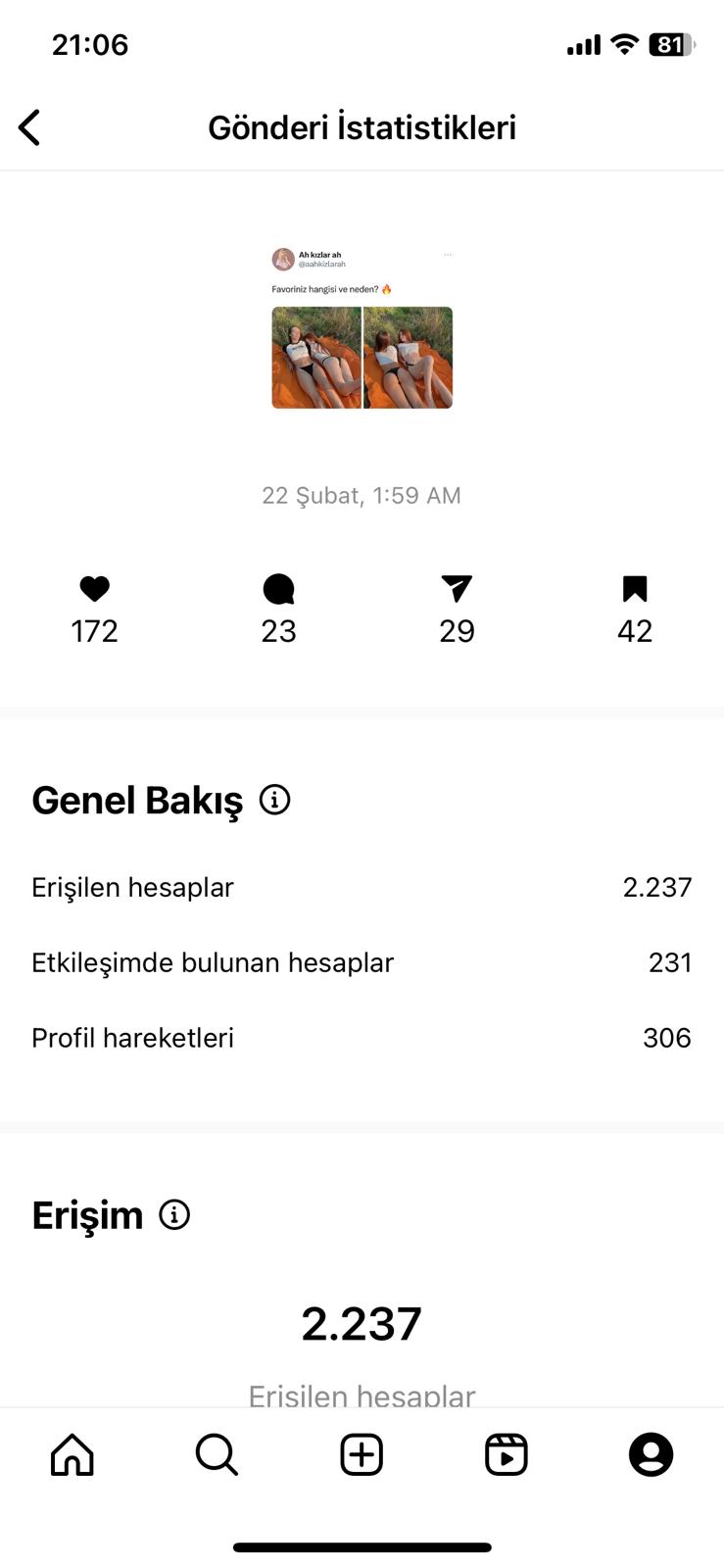Open the Search tab
Screen dimensions: 724x1568
(x=217, y=1454)
